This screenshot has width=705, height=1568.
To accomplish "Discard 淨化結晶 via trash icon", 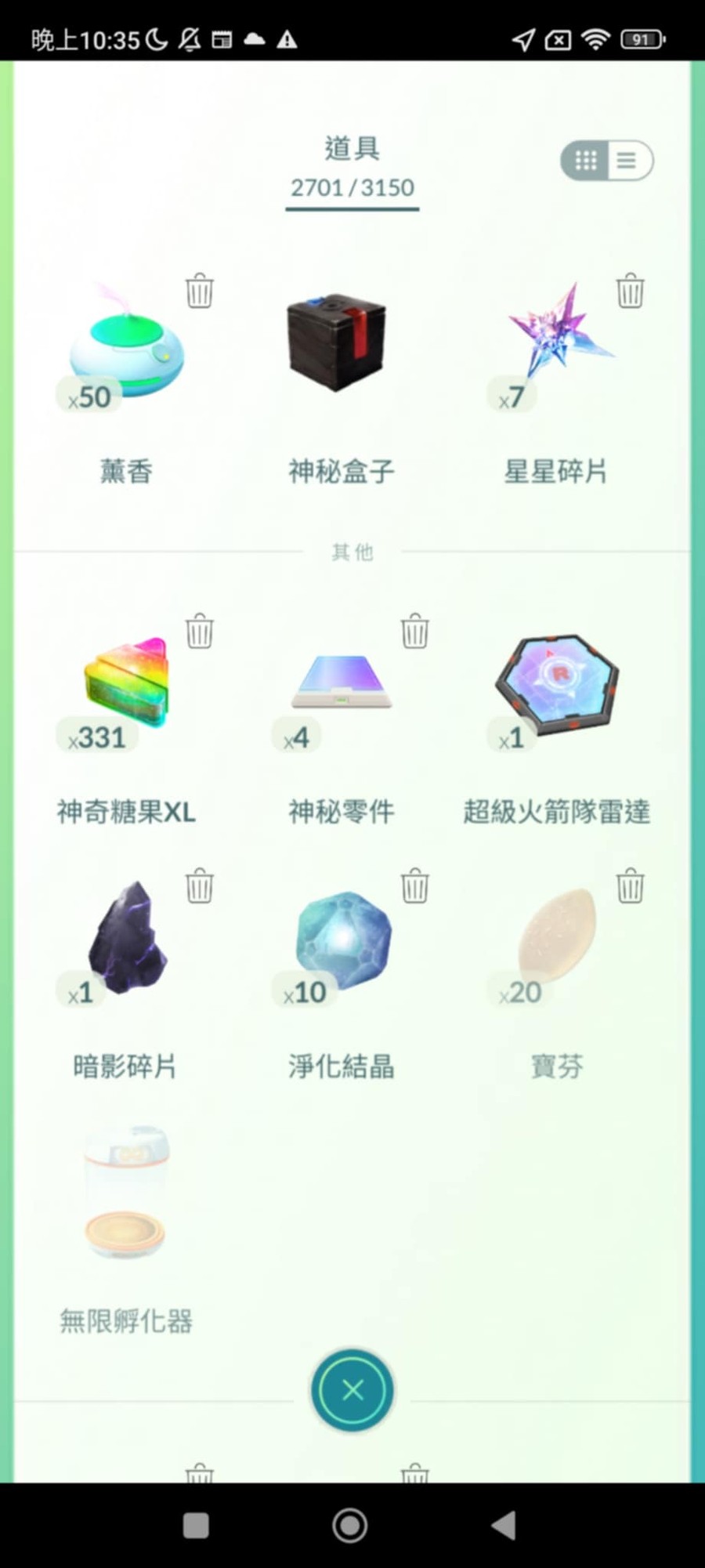I will point(415,886).
